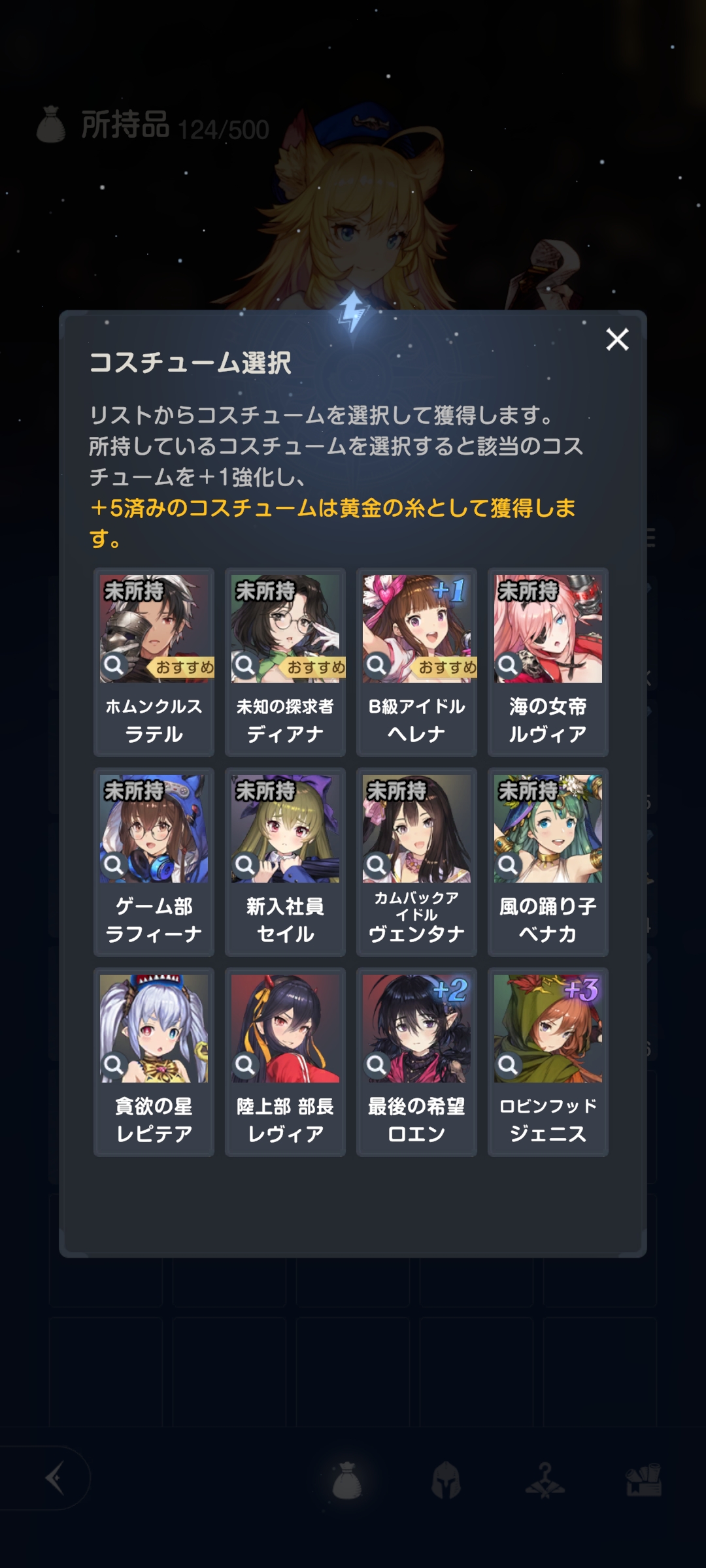This screenshot has width=706, height=1568.
Task: Select the ホムンクルス ラテル costume
Action: 154,662
